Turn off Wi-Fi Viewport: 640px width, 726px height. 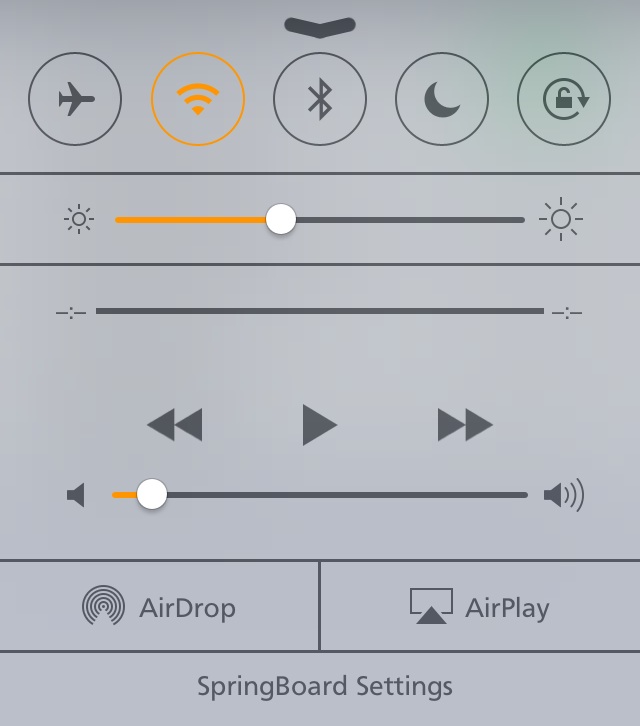(198, 99)
